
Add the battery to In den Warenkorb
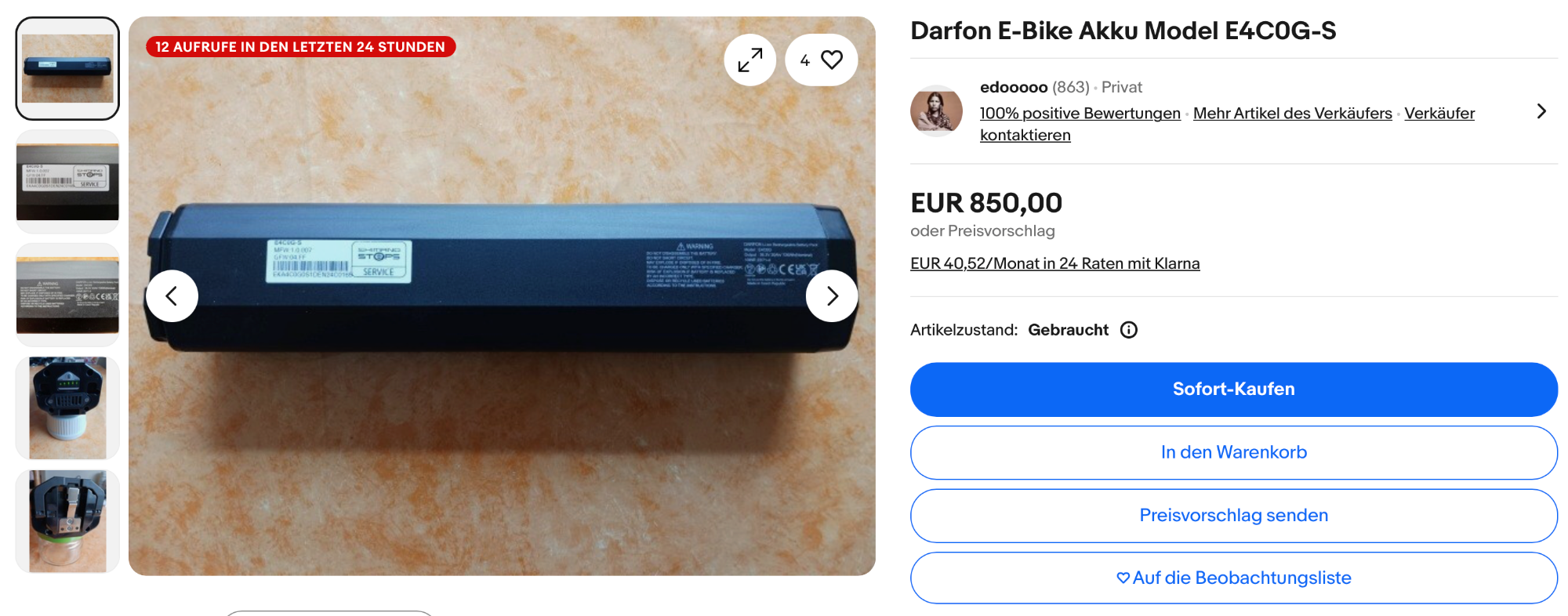[x=1233, y=452]
